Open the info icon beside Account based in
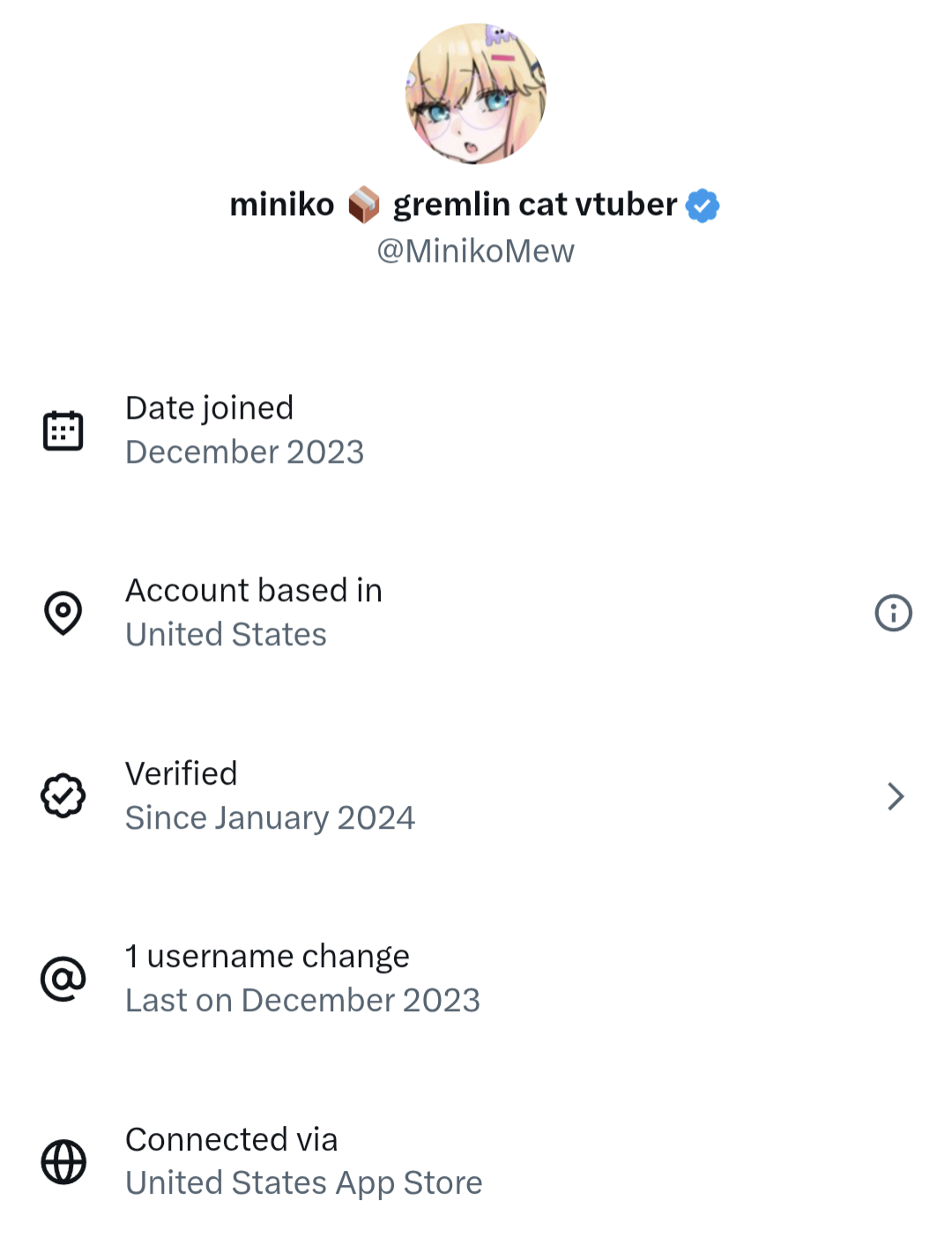952x1237 pixels. 893,613
